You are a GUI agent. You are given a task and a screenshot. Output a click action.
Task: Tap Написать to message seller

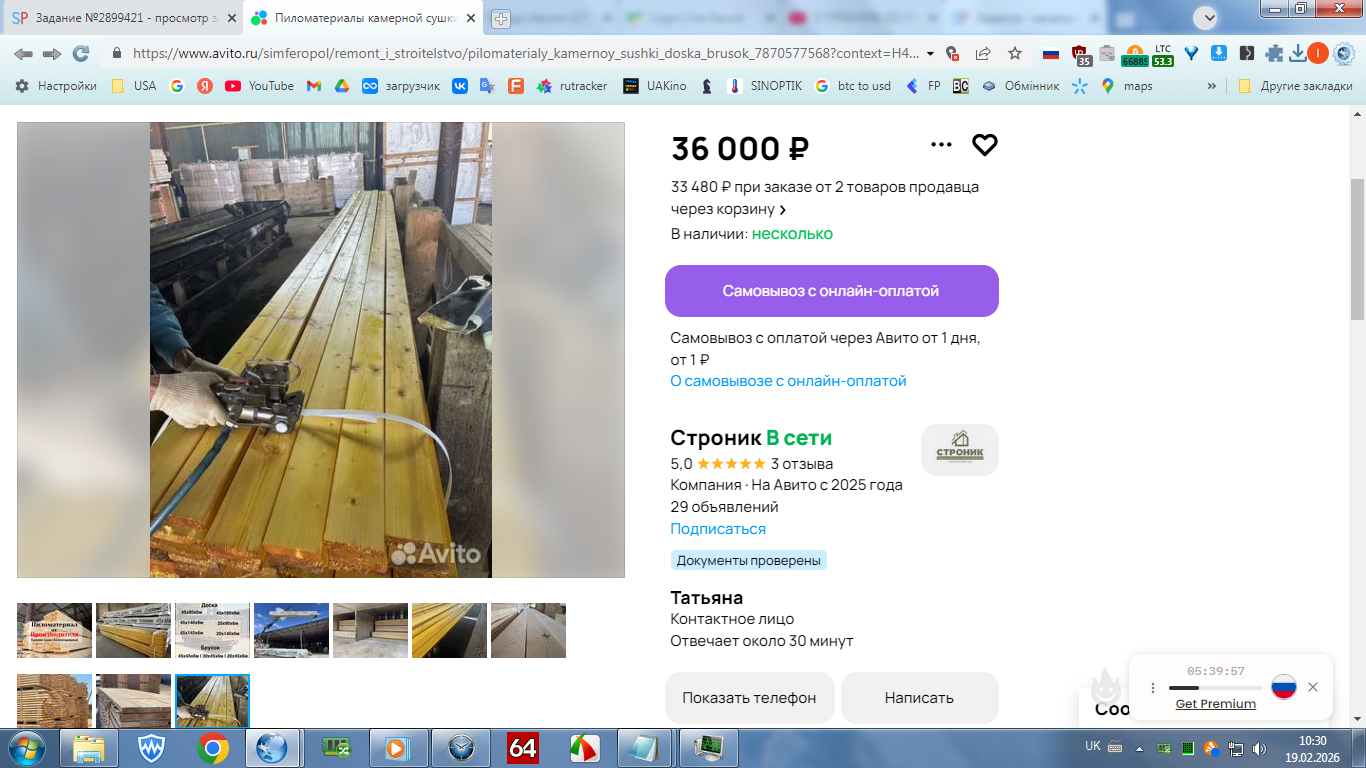919,698
